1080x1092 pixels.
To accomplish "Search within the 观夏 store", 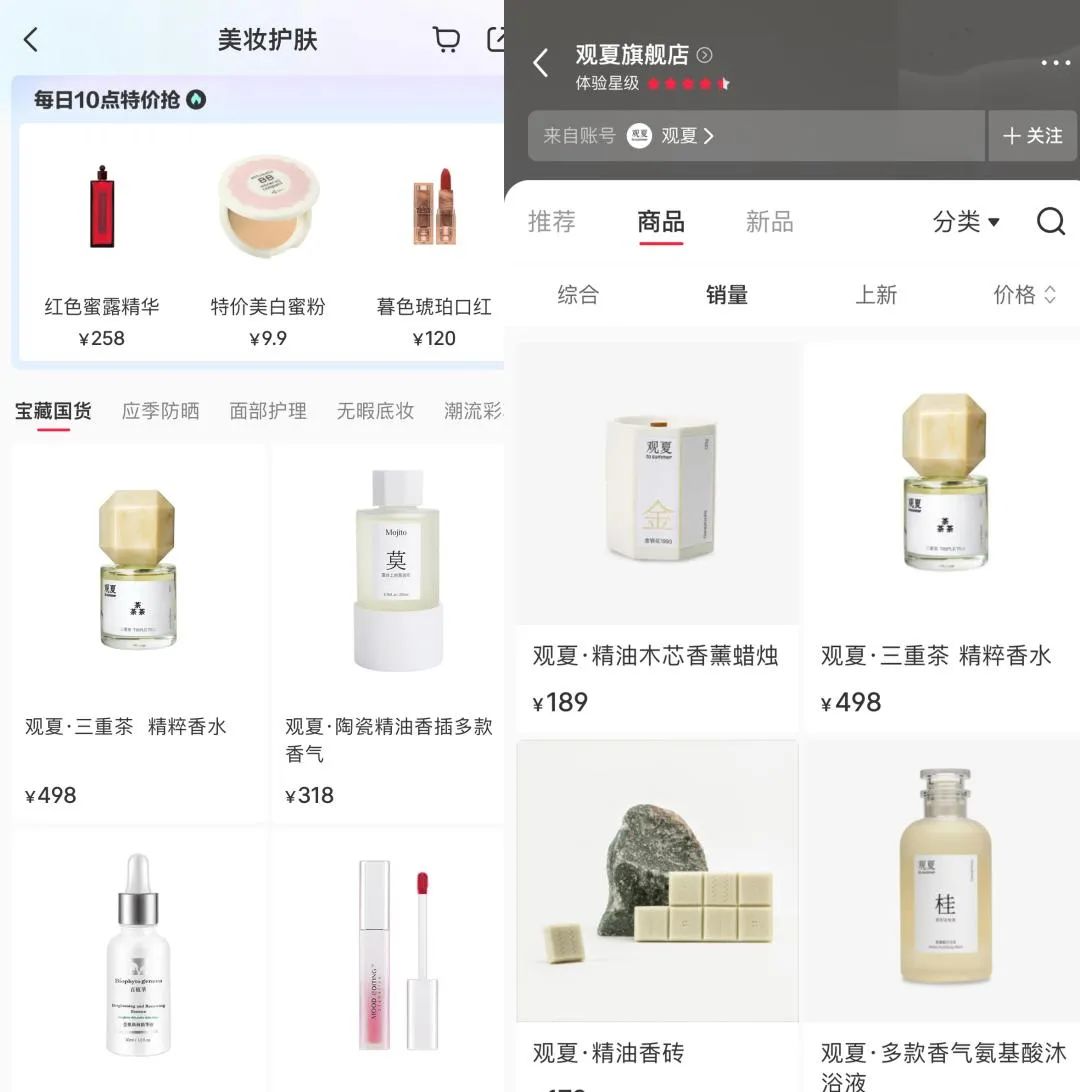I will click(x=1050, y=221).
